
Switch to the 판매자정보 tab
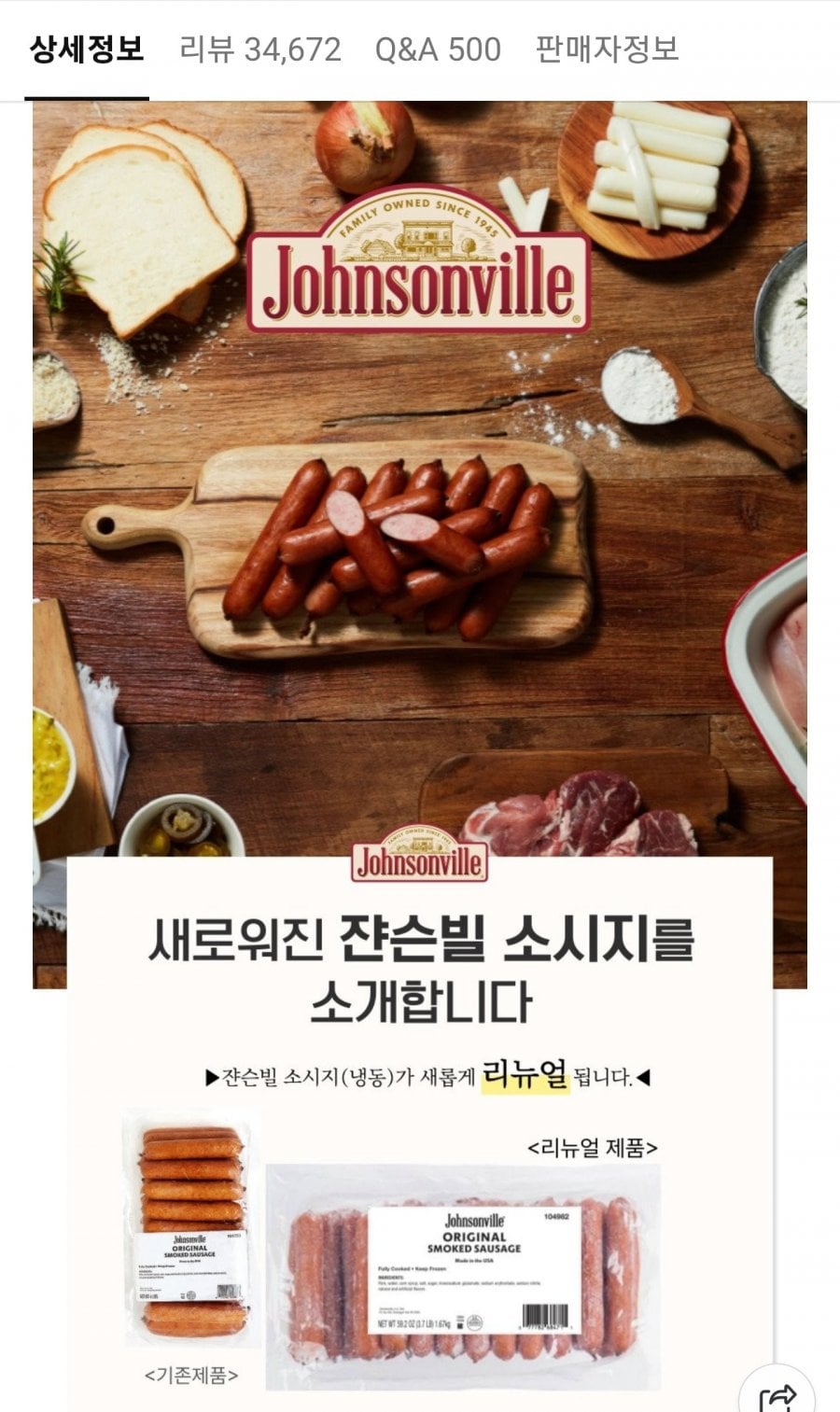point(607,49)
